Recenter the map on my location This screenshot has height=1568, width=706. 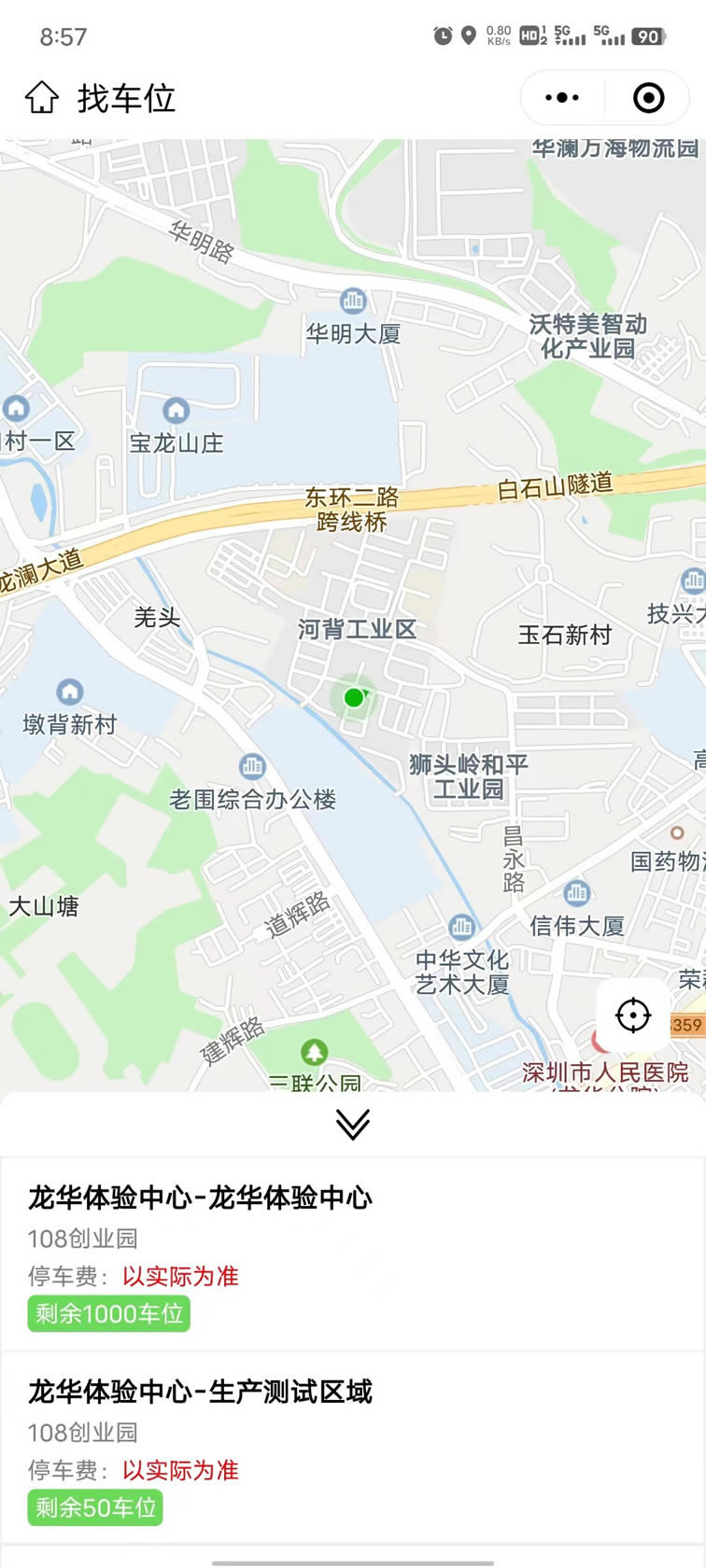(633, 1015)
